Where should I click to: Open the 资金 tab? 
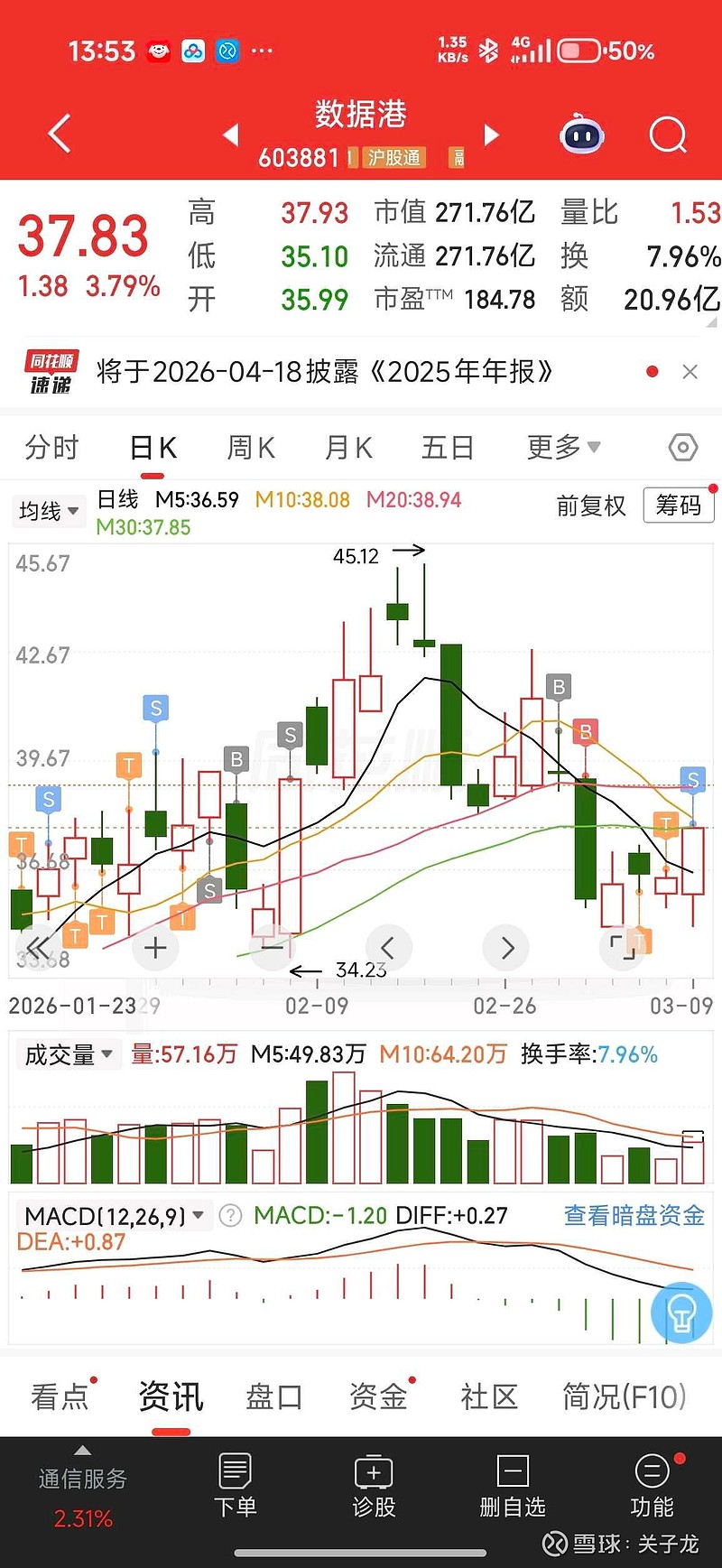tap(378, 1396)
